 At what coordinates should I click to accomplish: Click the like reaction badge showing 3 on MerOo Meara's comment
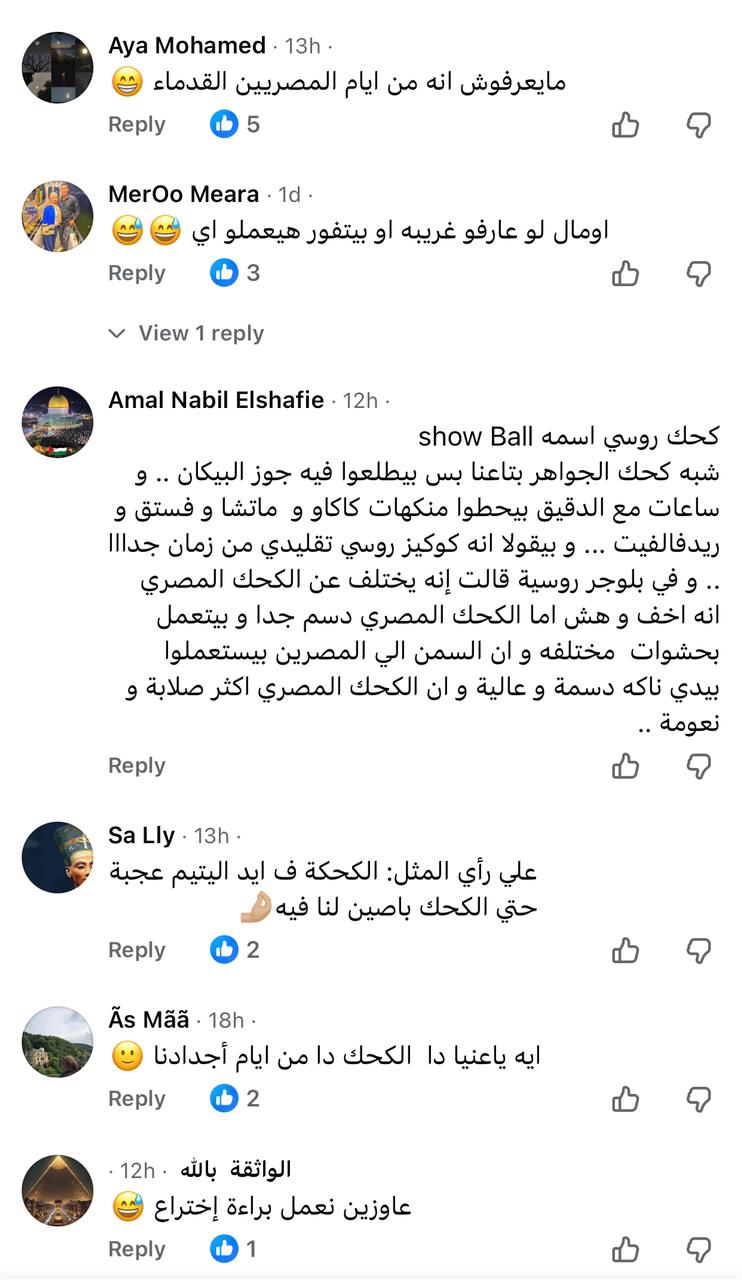(233, 273)
